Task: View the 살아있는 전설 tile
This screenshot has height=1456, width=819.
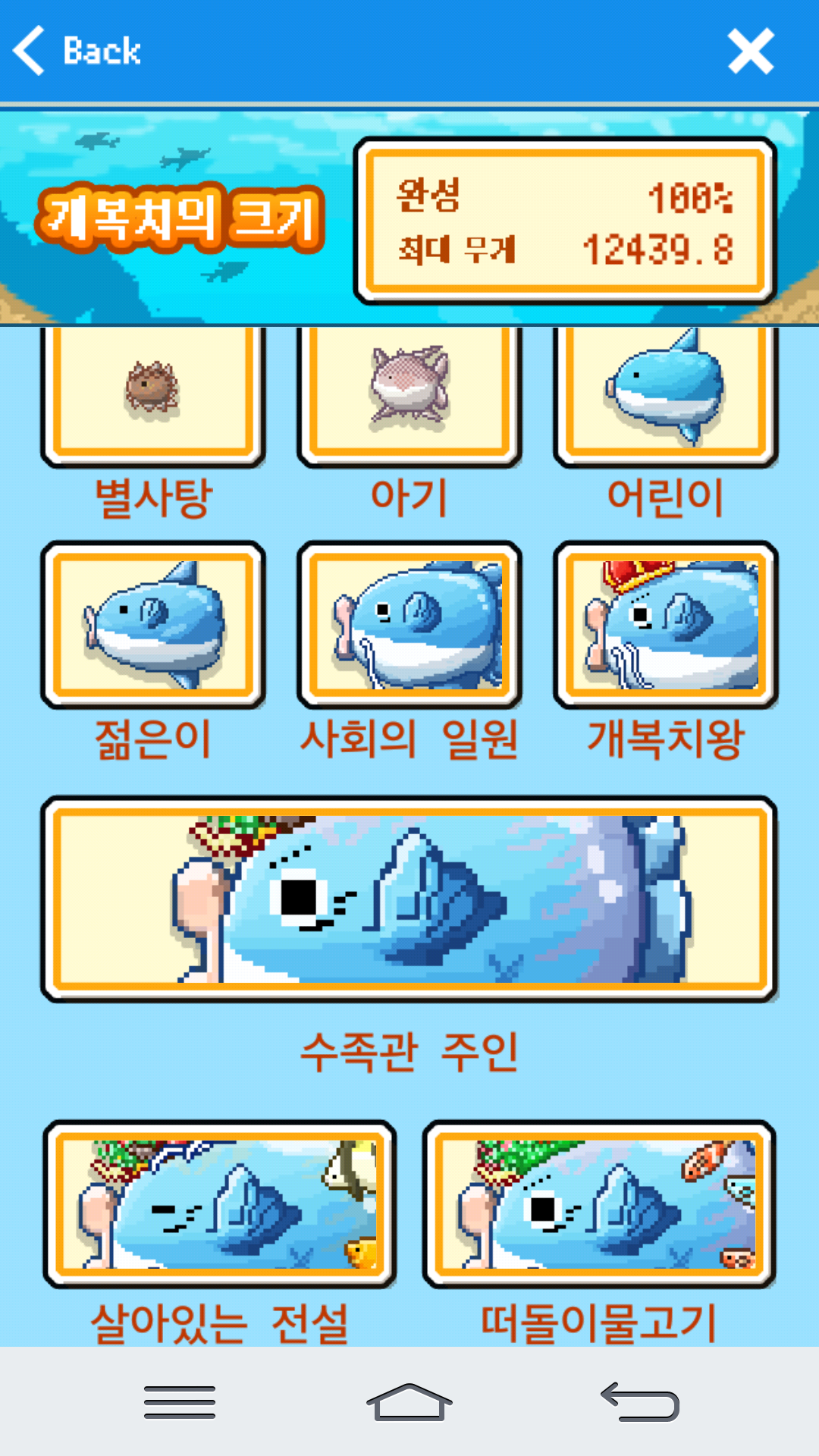Action: (220, 1204)
